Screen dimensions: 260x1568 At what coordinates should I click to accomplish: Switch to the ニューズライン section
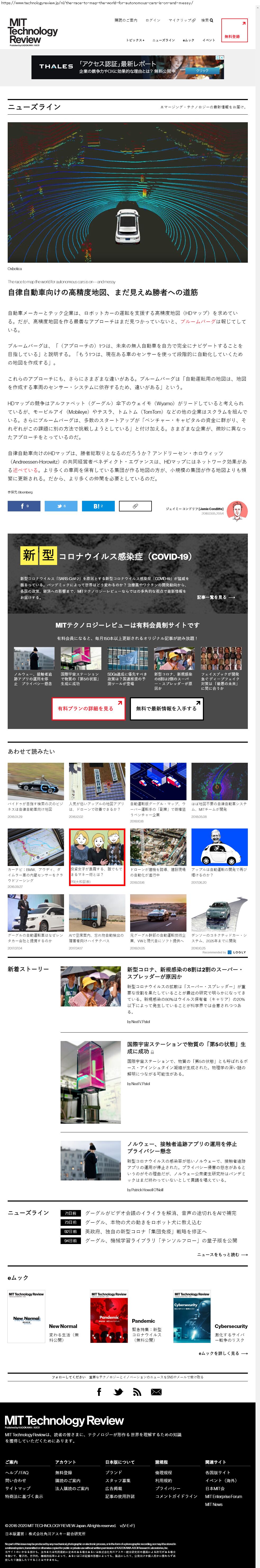(163, 40)
